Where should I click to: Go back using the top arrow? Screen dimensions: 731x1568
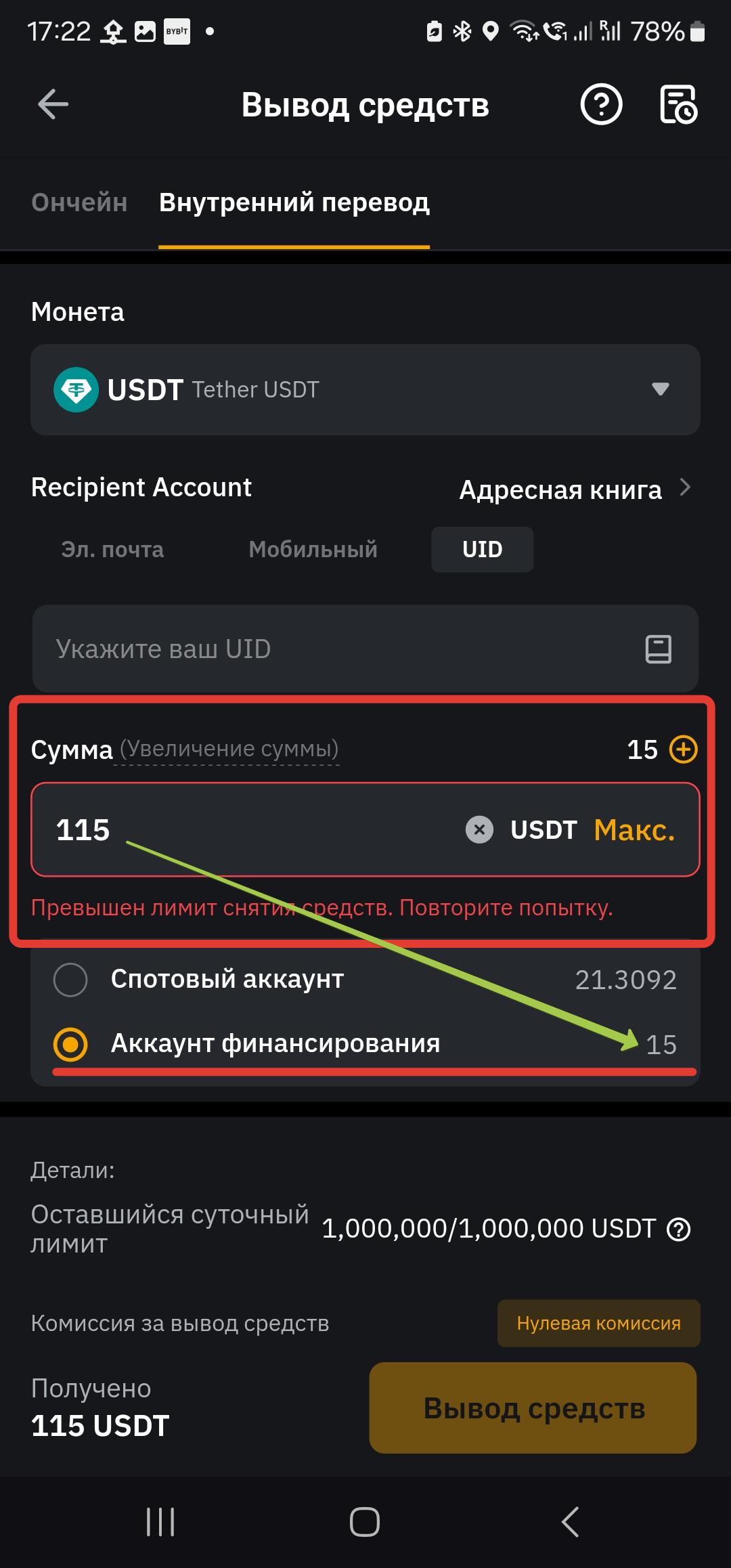(x=53, y=104)
